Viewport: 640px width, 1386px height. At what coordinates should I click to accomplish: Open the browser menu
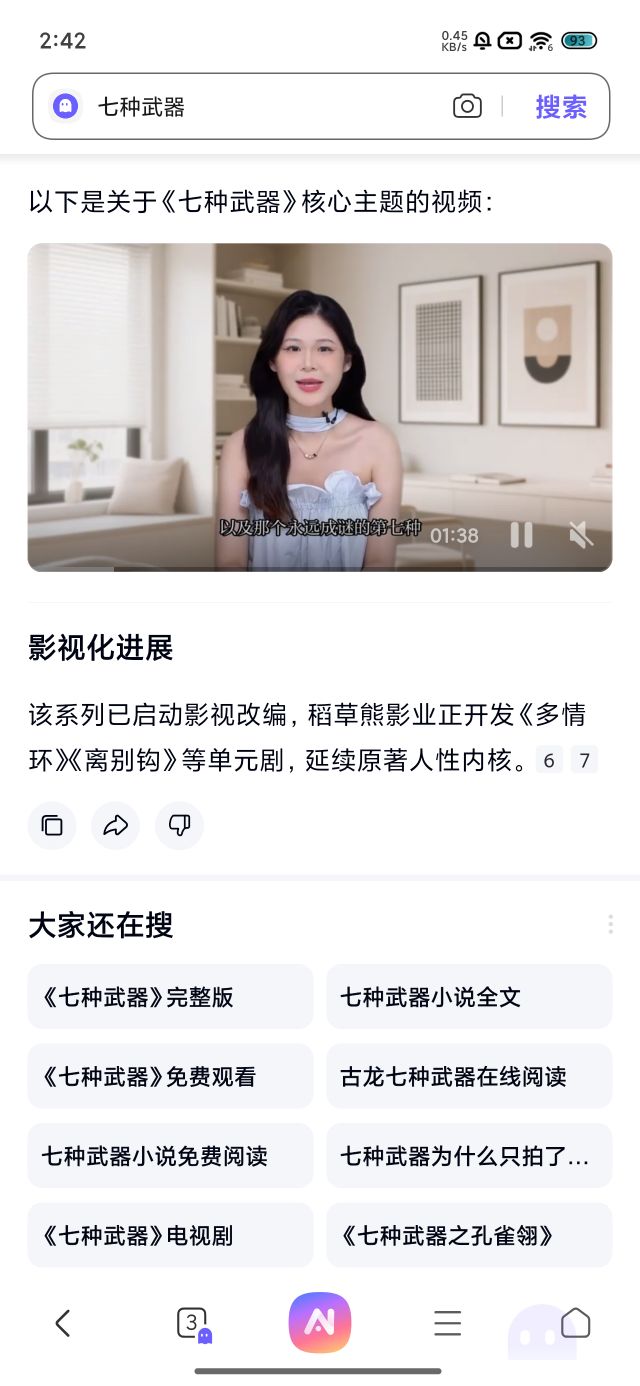pos(447,1323)
